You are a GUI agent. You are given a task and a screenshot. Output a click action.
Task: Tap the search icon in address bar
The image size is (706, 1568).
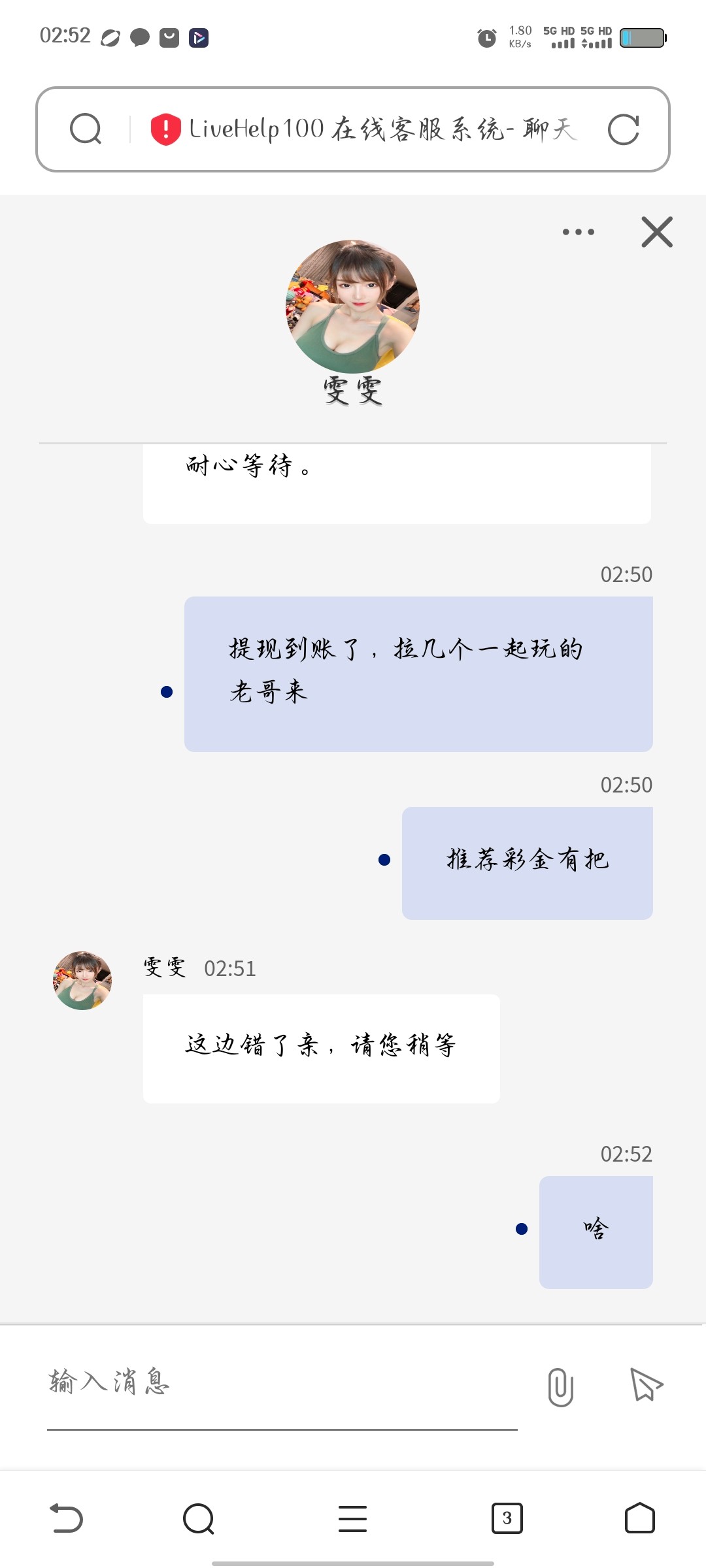[x=86, y=129]
